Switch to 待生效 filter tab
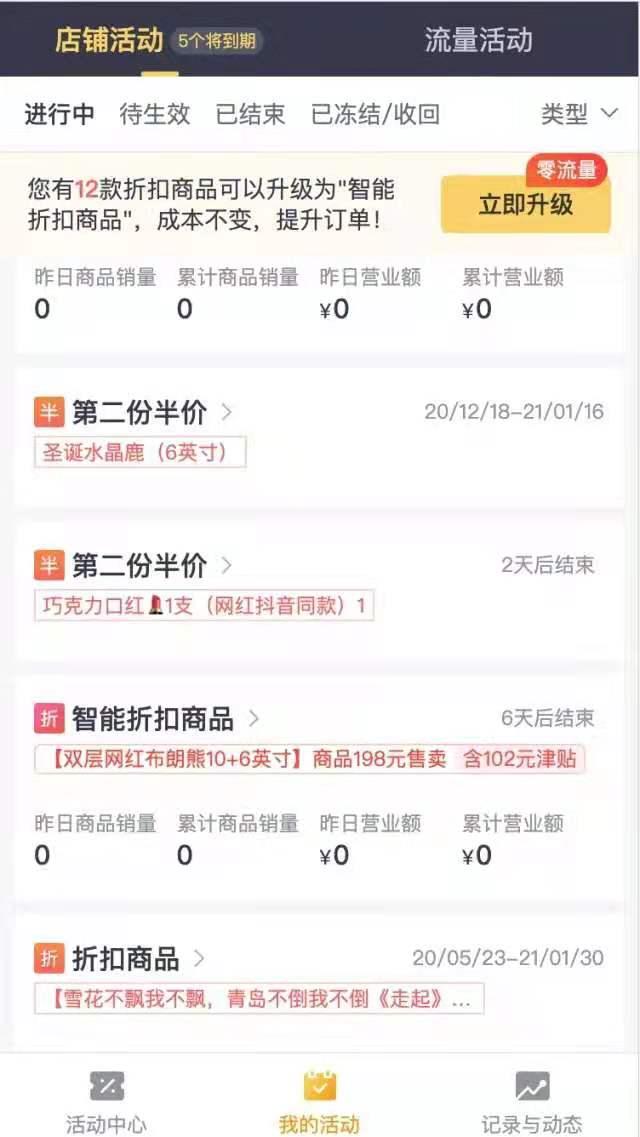The width and height of the screenshot is (640, 1137). pos(154,114)
